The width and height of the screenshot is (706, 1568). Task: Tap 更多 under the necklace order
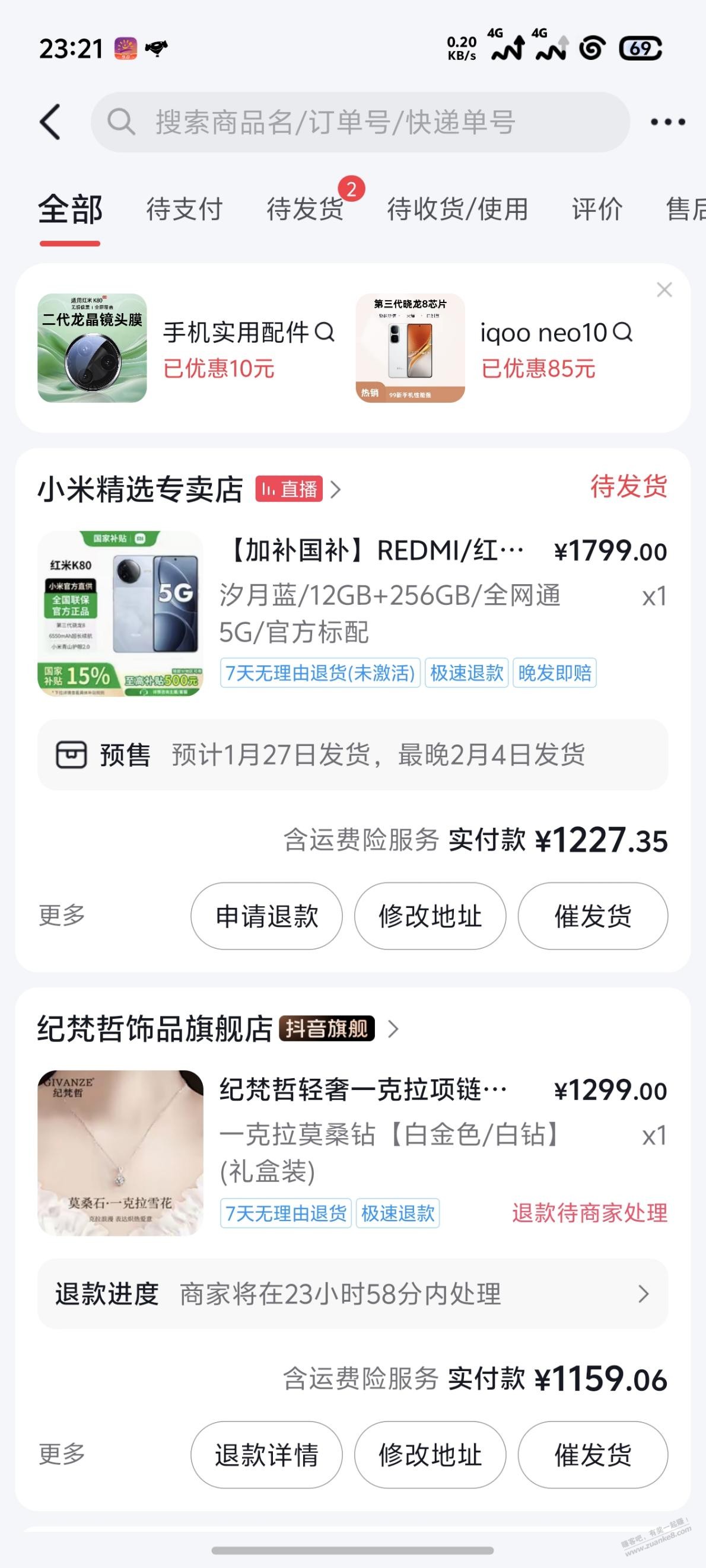click(x=62, y=1454)
